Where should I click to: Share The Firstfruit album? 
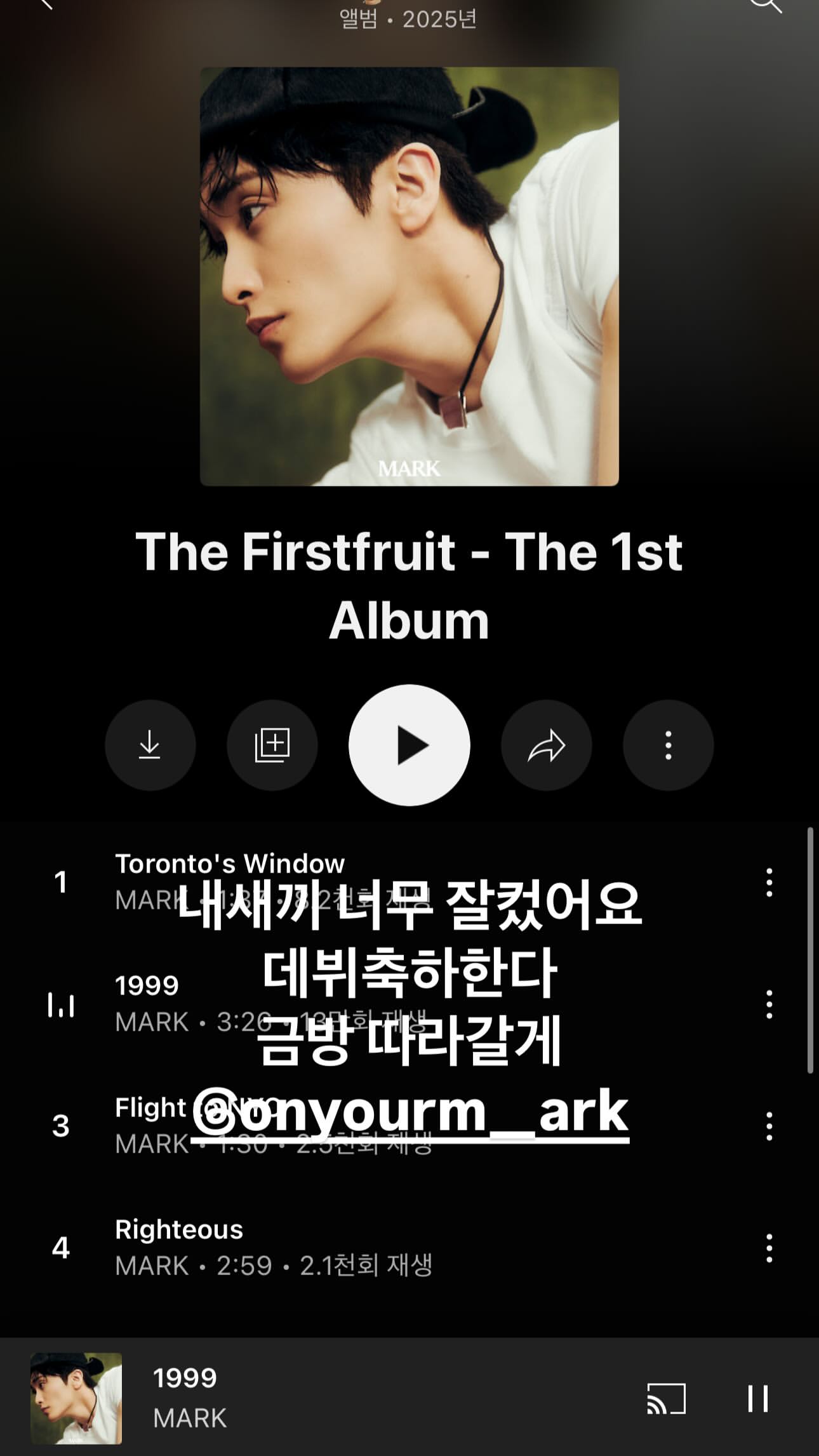point(547,745)
